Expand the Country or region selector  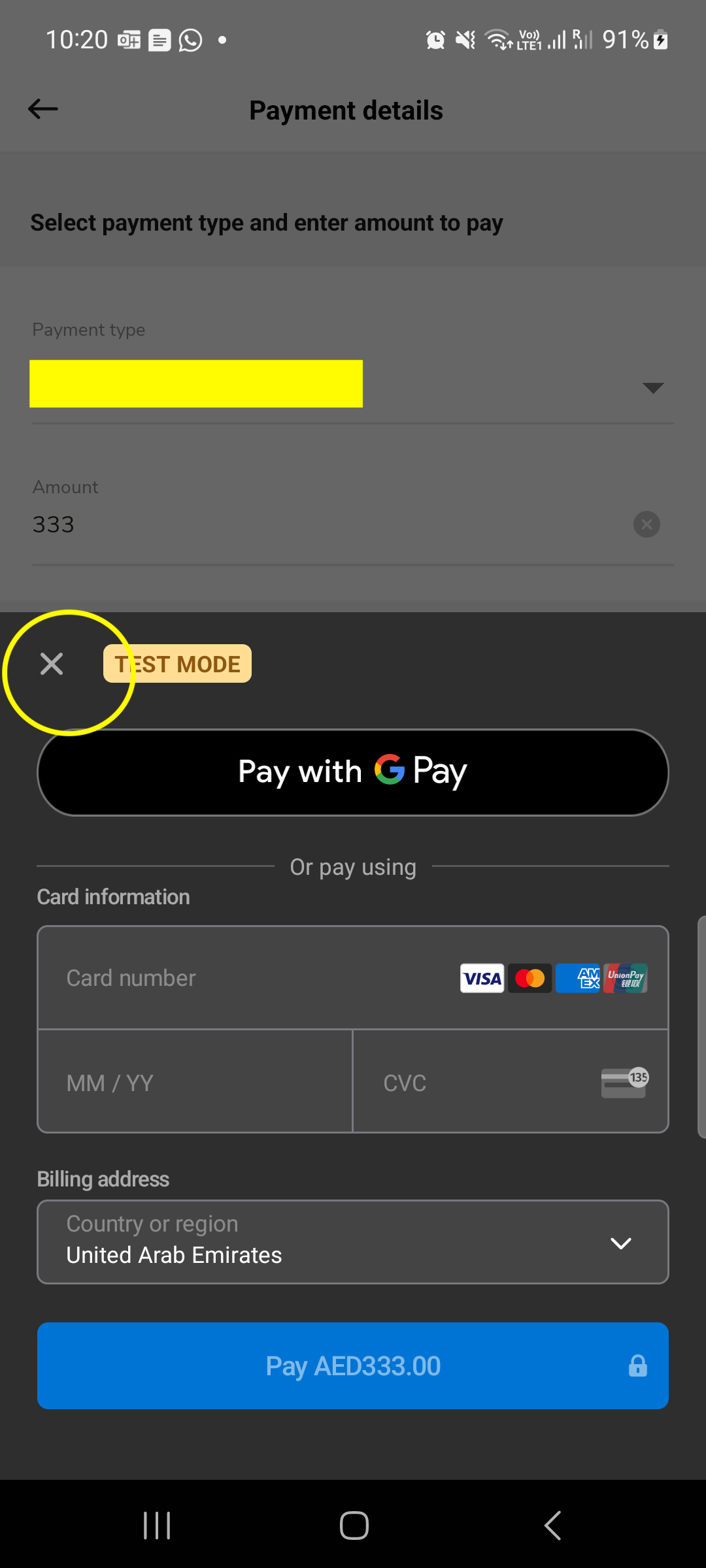point(353,1240)
